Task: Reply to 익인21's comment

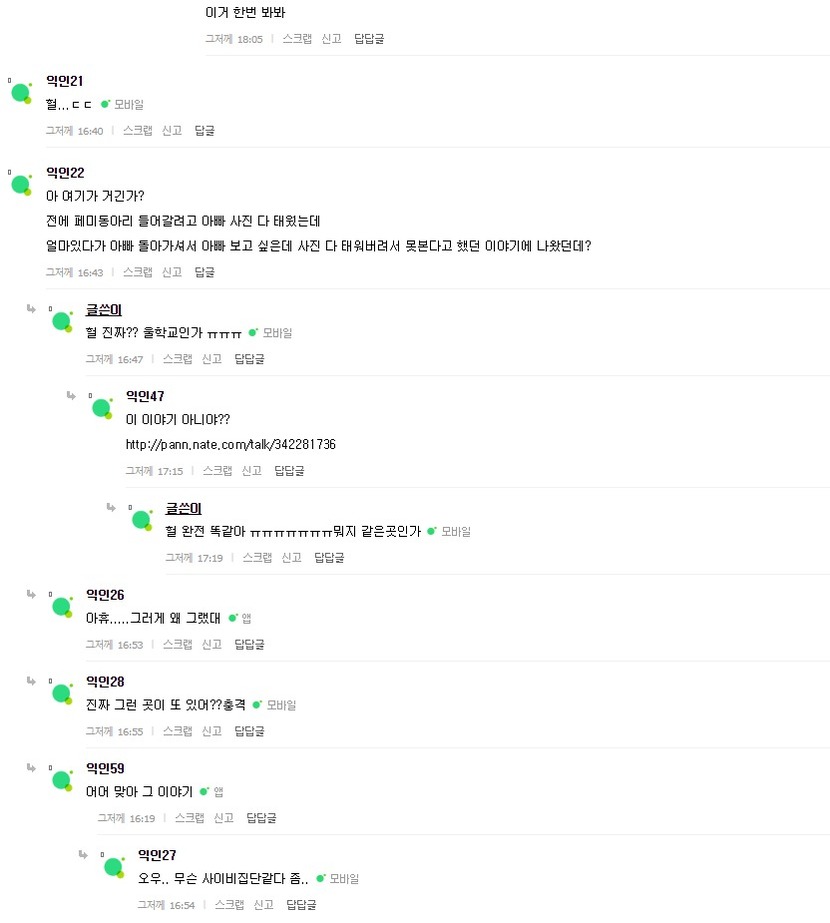Action: (204, 131)
